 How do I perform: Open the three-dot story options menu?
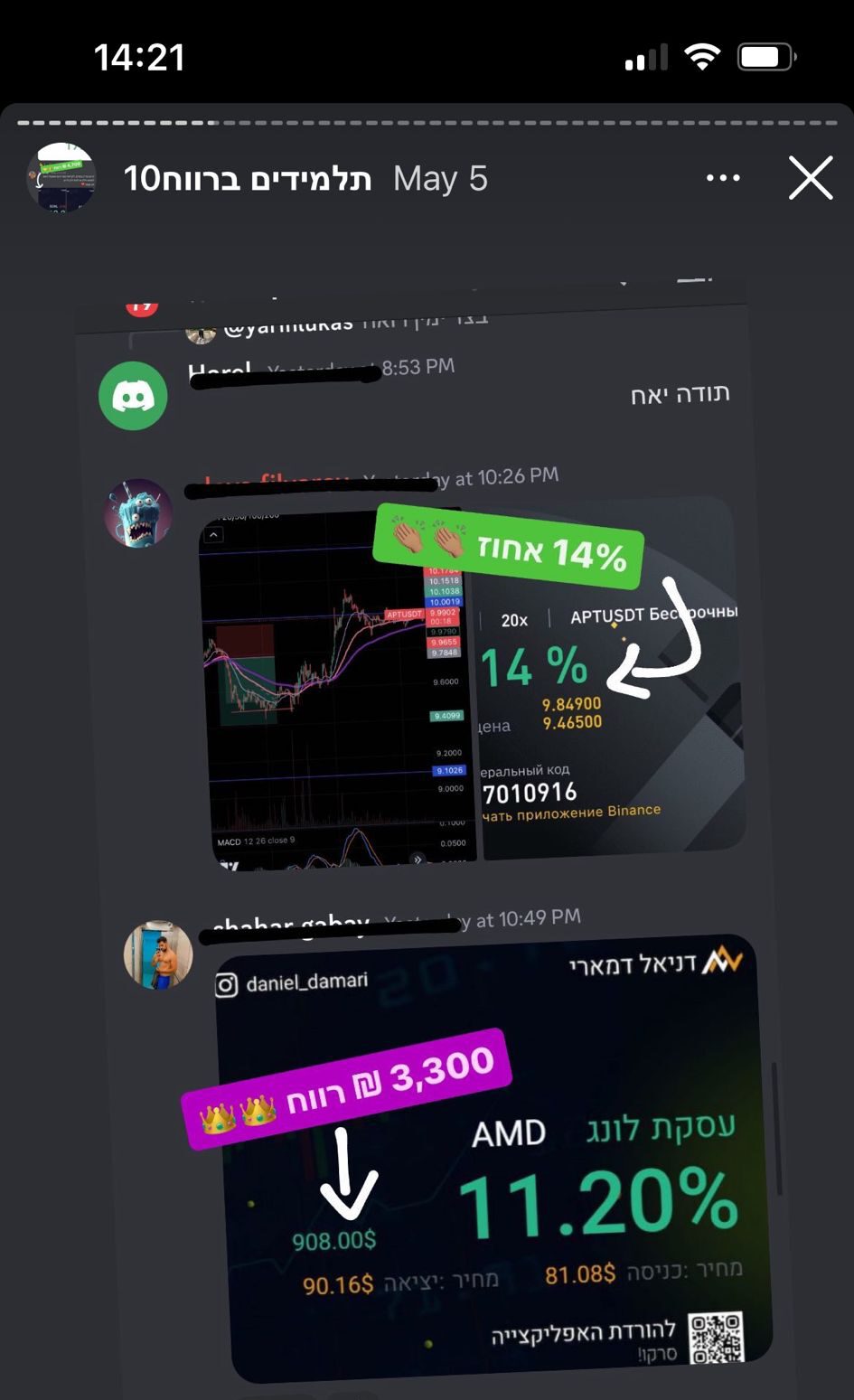coord(723,179)
